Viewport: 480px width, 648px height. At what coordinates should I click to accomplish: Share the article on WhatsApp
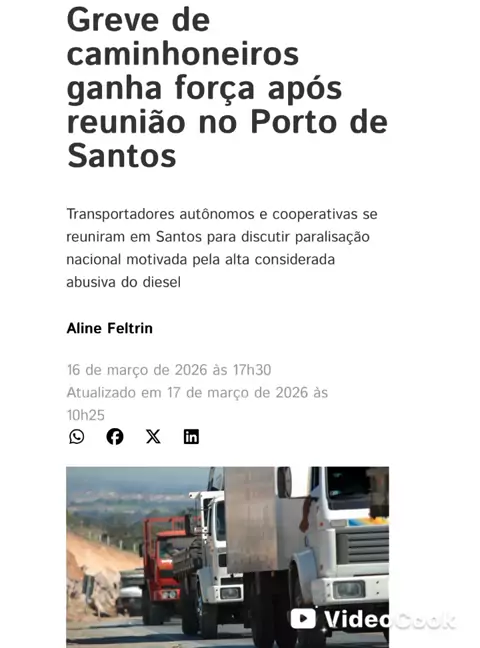pos(76,437)
